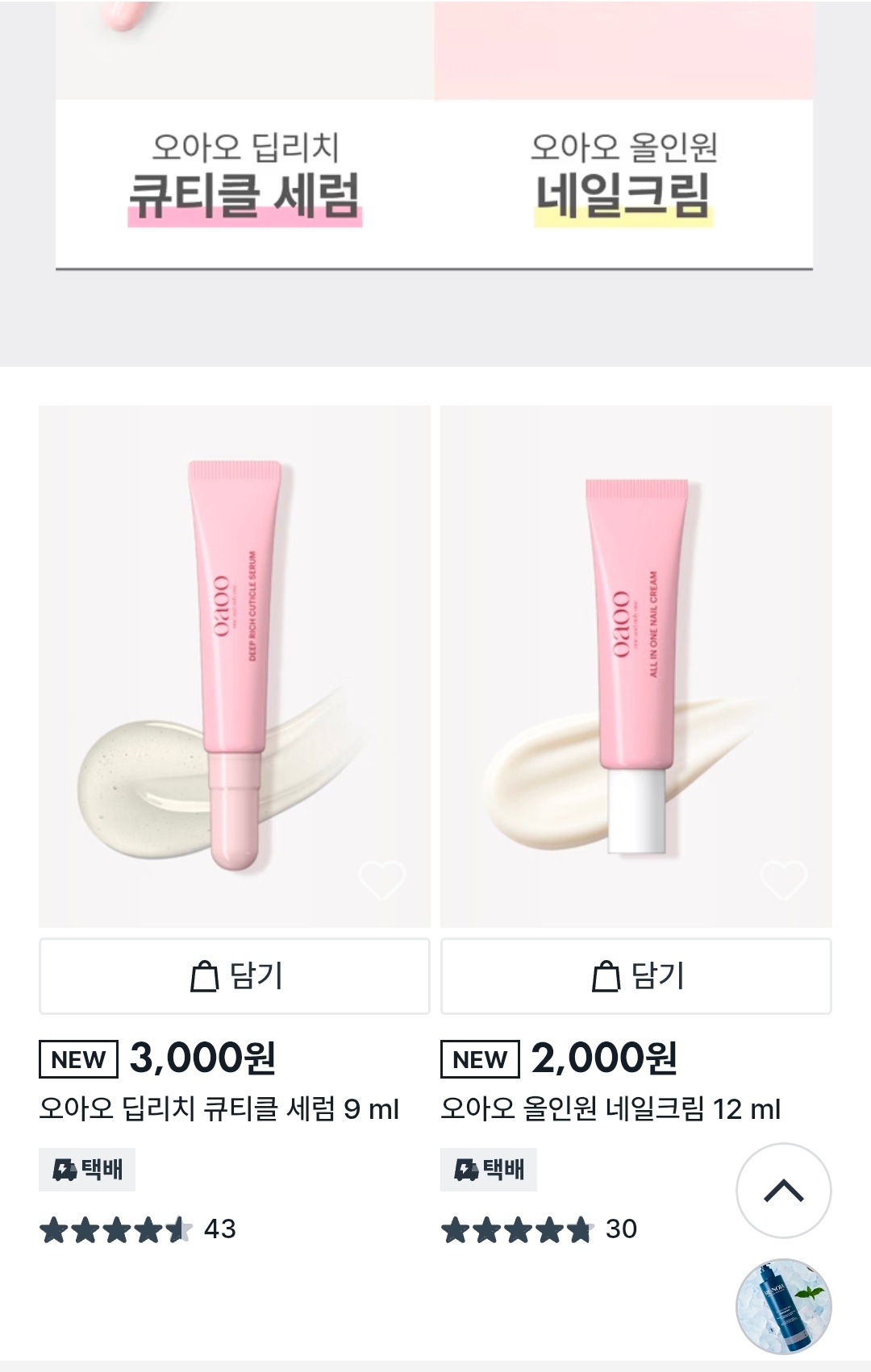Like the 네일크림 product with heart icon
Viewport: 871px width, 1372px height.
pos(783,879)
